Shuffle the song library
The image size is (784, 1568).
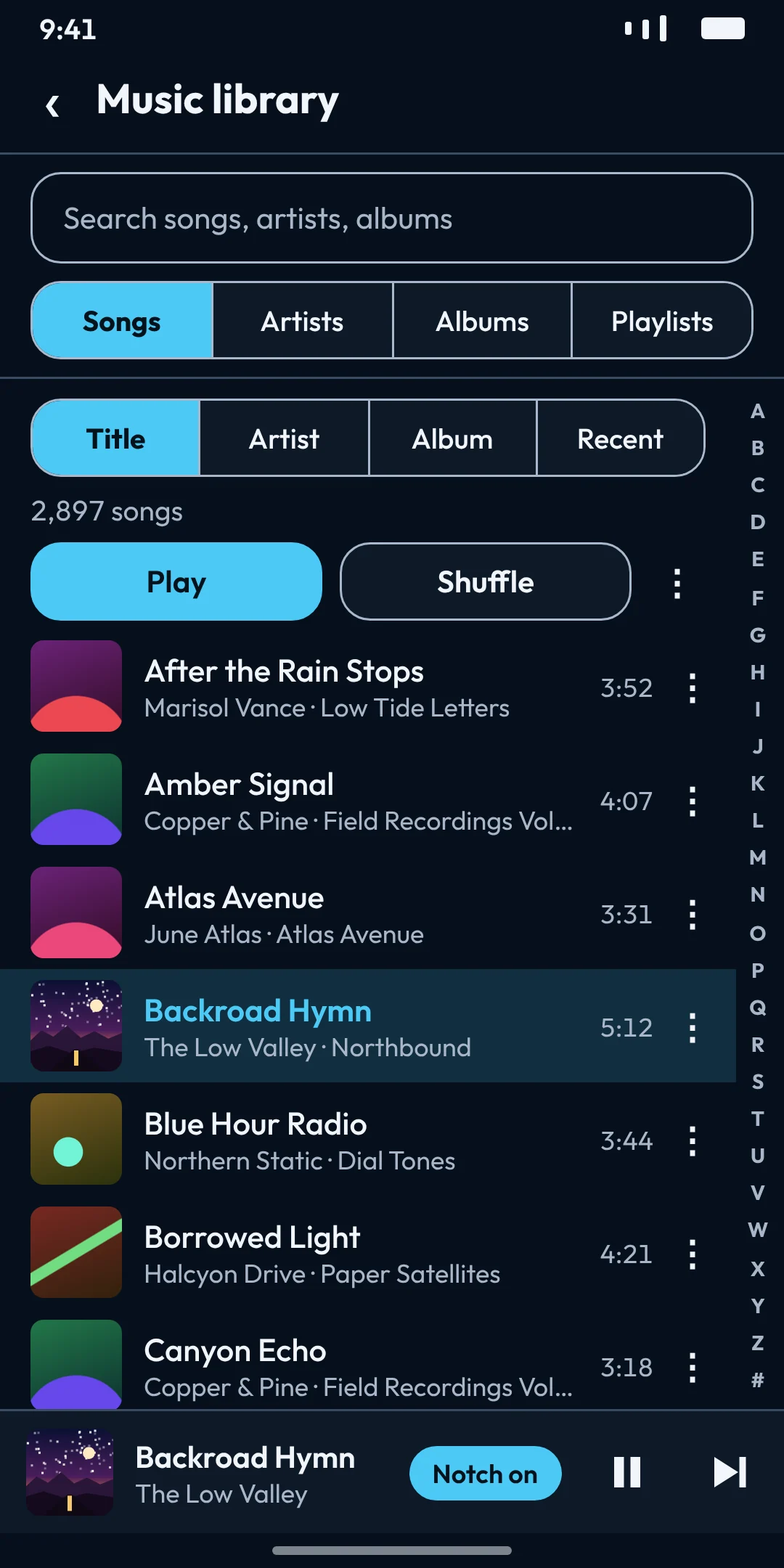click(486, 581)
